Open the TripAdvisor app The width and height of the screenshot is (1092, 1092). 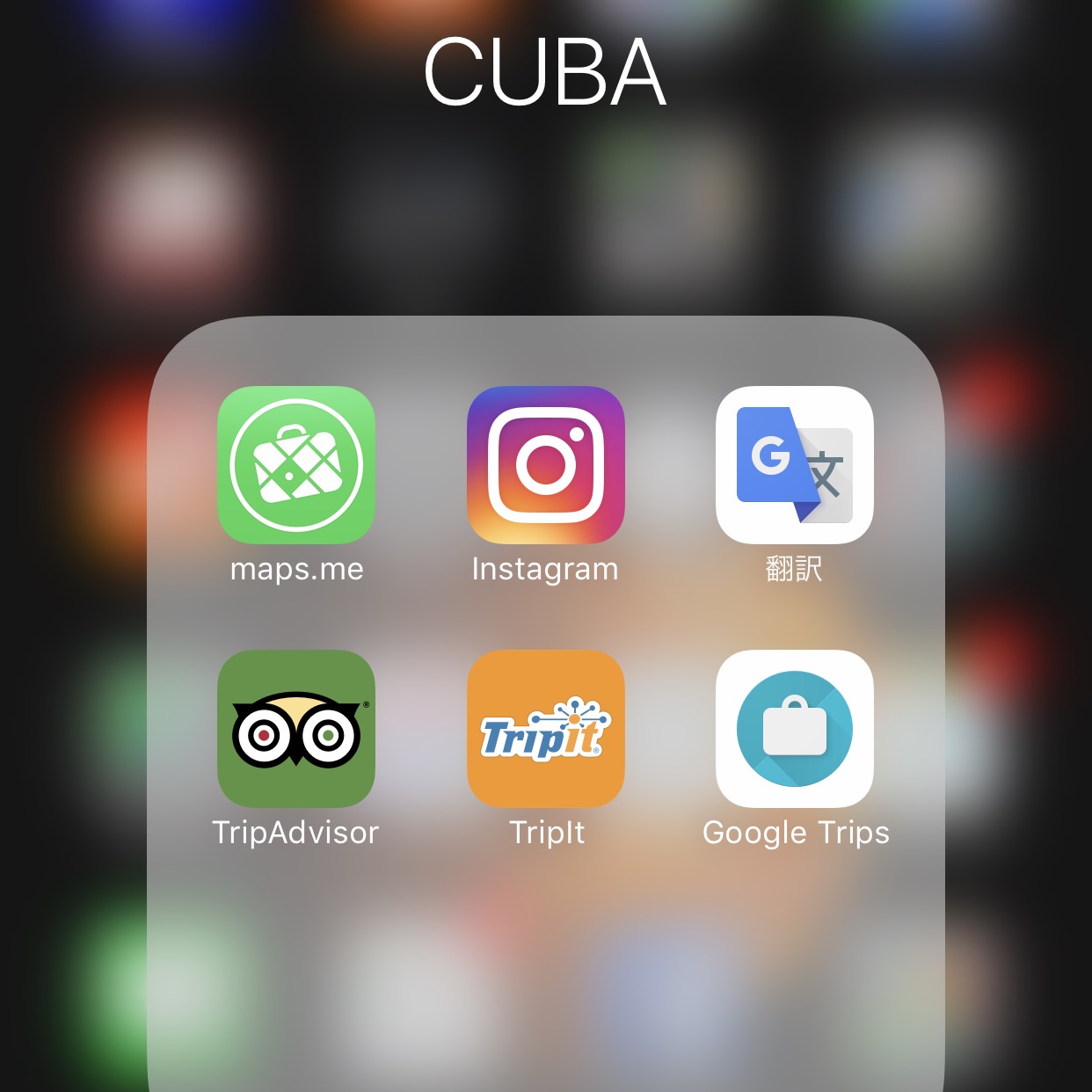pos(296,729)
